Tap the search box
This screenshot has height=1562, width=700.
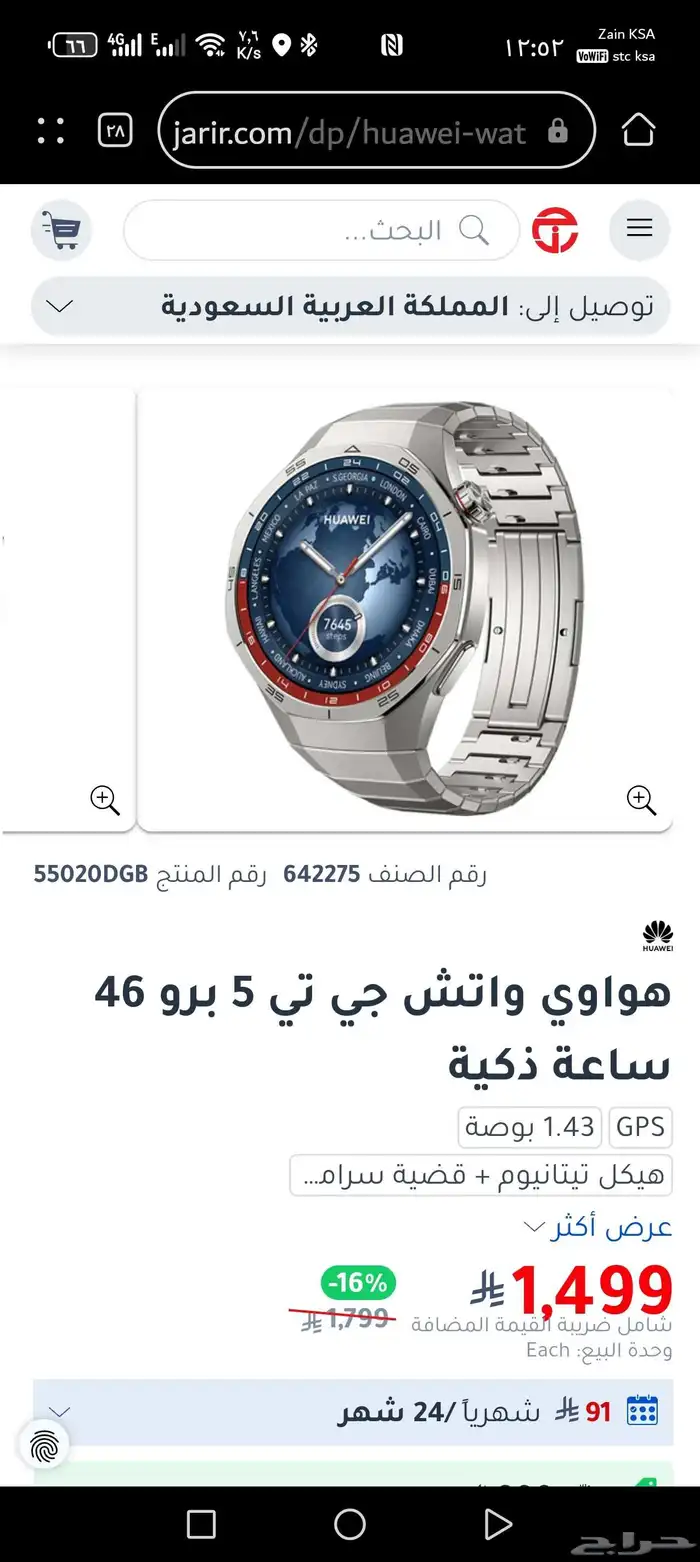coord(320,231)
